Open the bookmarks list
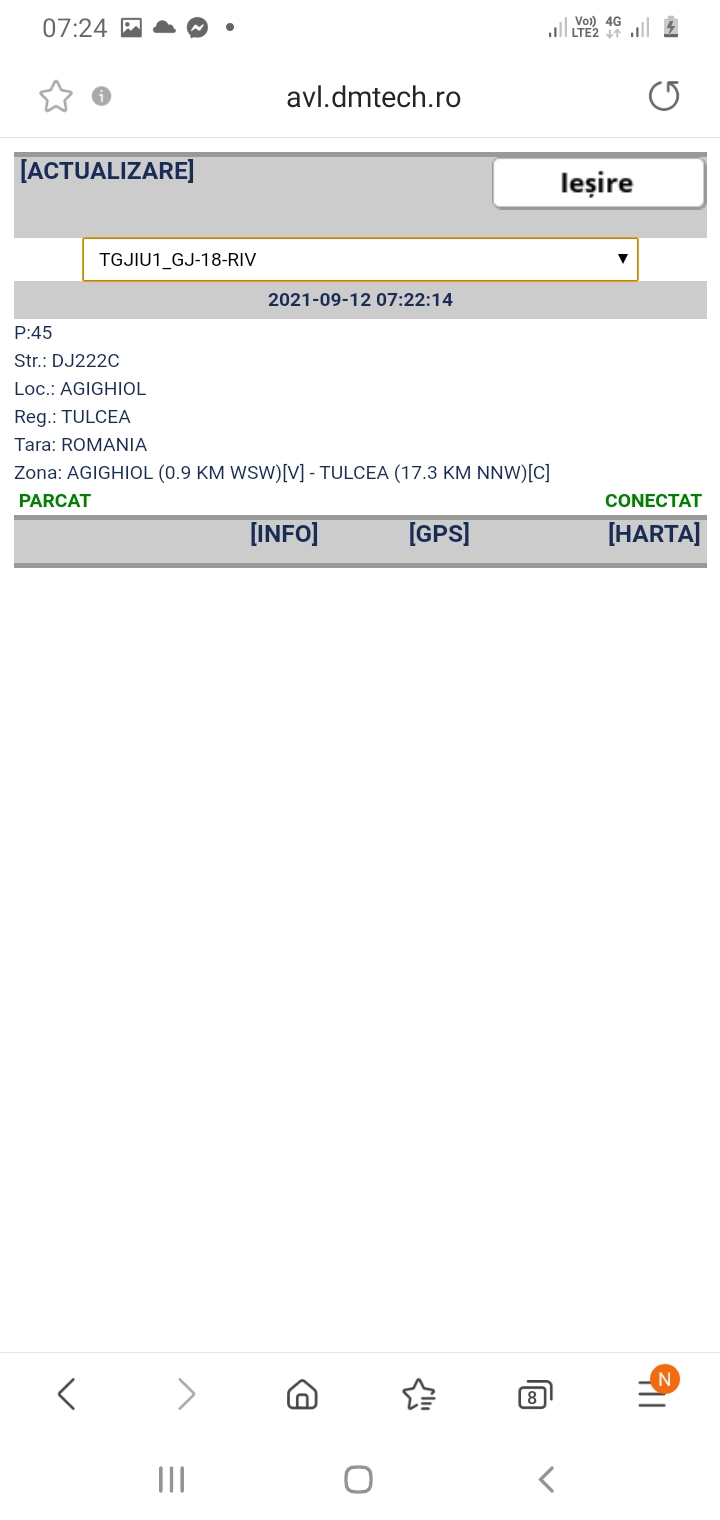 418,1394
